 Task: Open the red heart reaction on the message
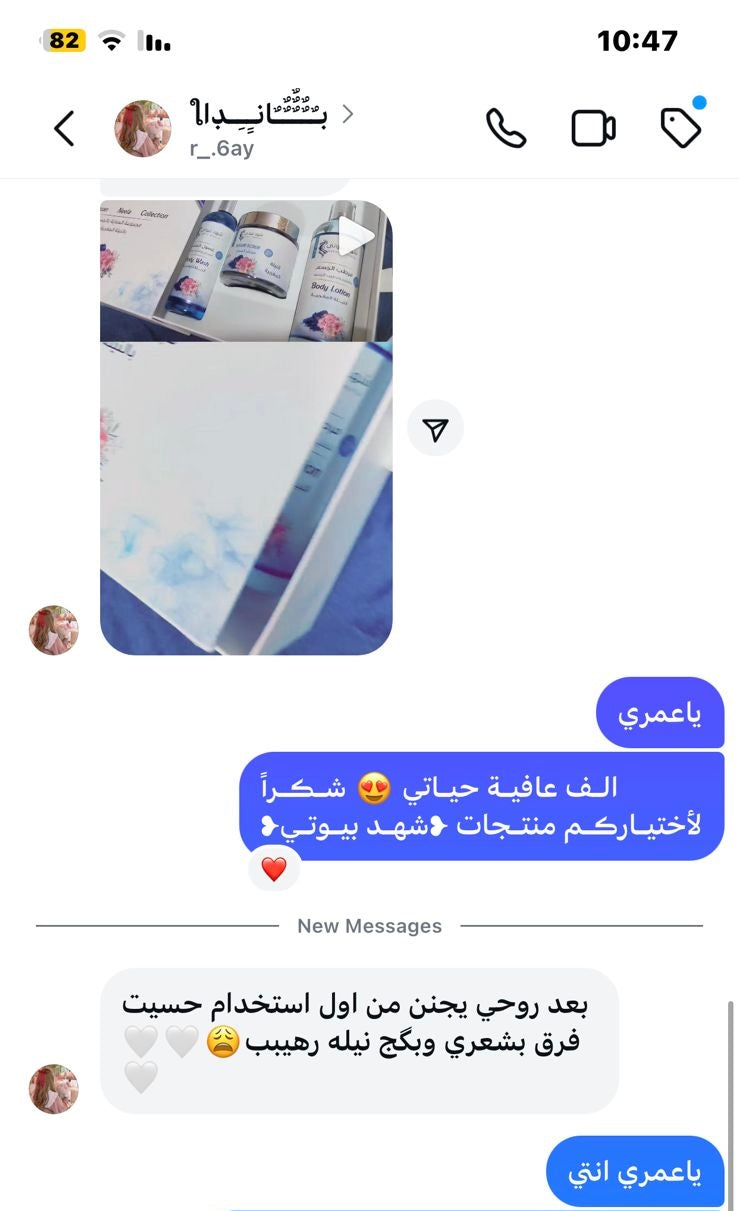(x=274, y=869)
